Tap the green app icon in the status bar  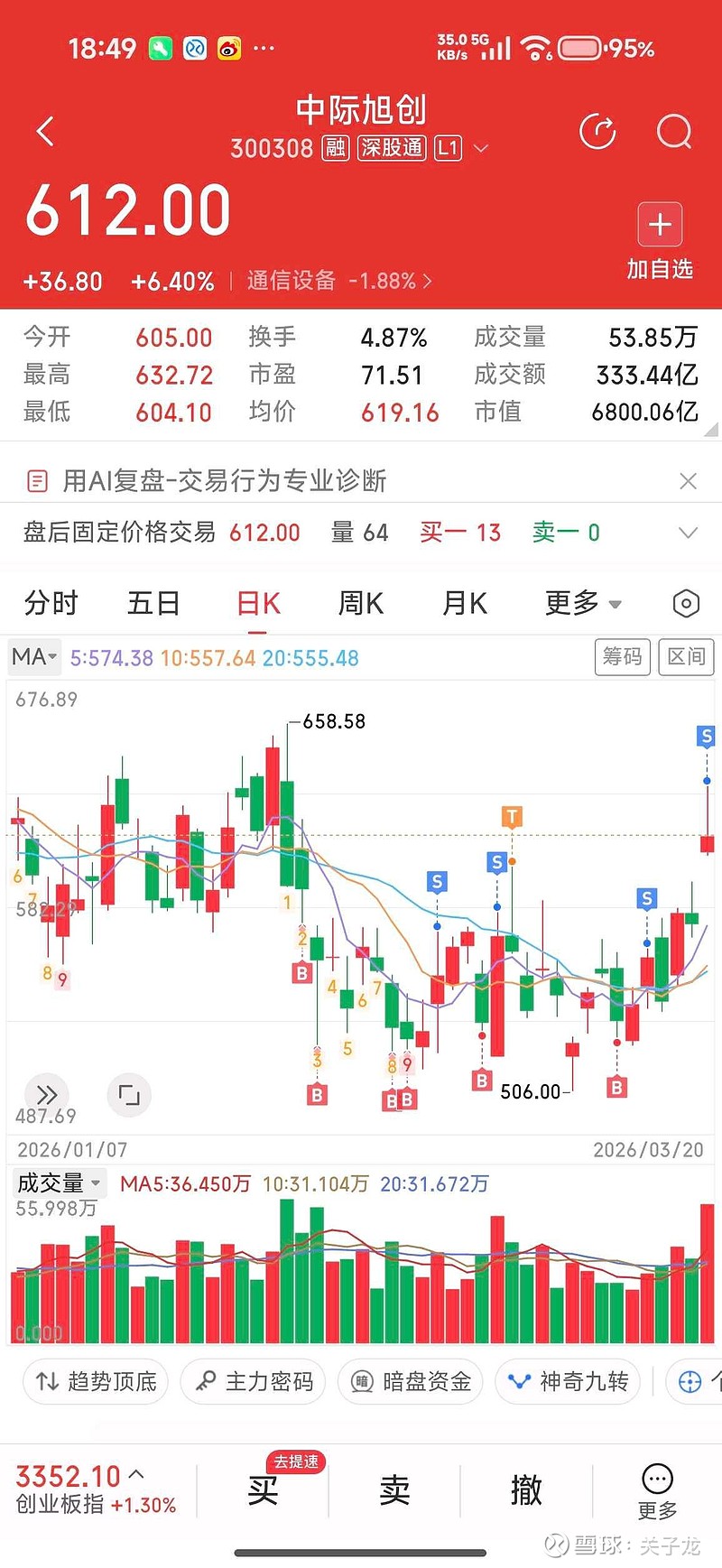coord(160,48)
